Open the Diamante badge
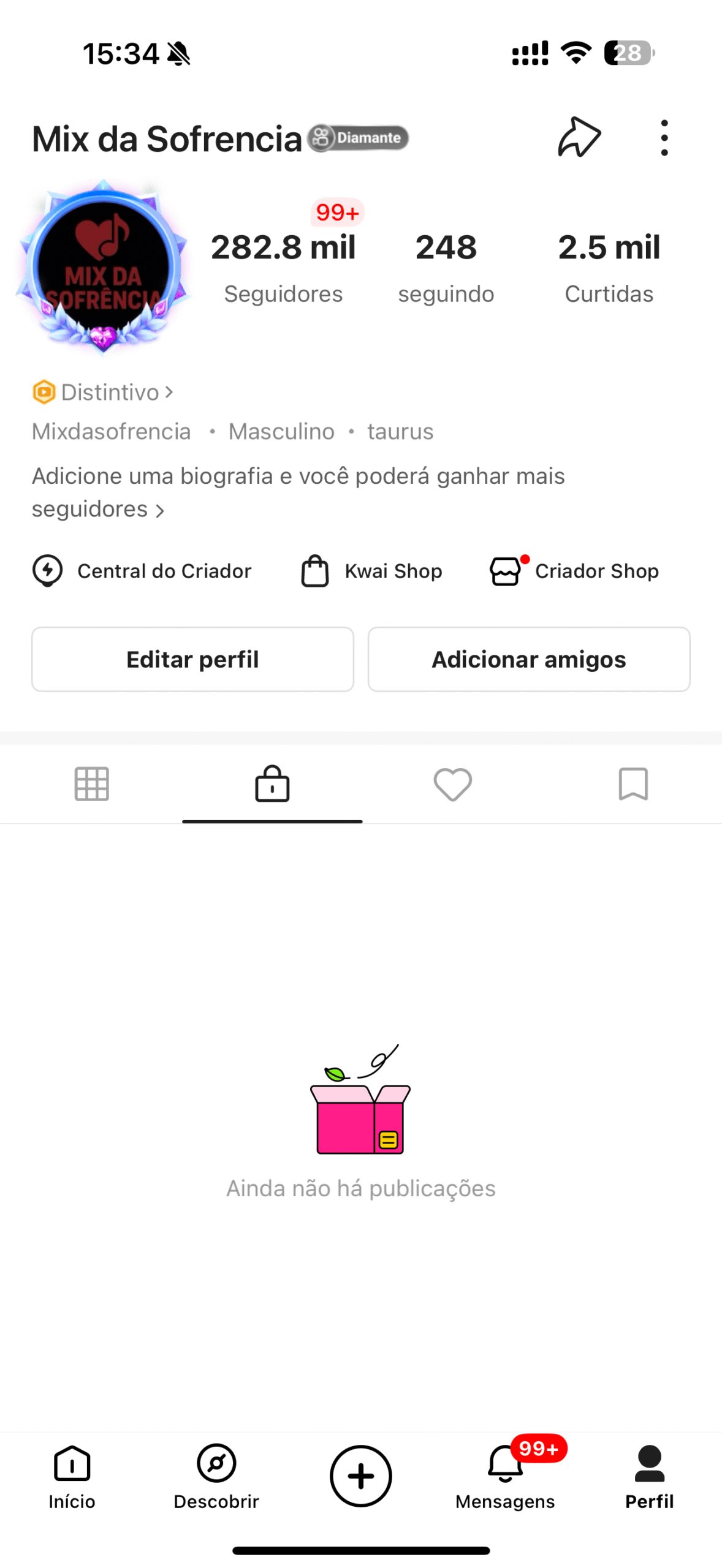The height and width of the screenshot is (1568, 722). point(358,138)
